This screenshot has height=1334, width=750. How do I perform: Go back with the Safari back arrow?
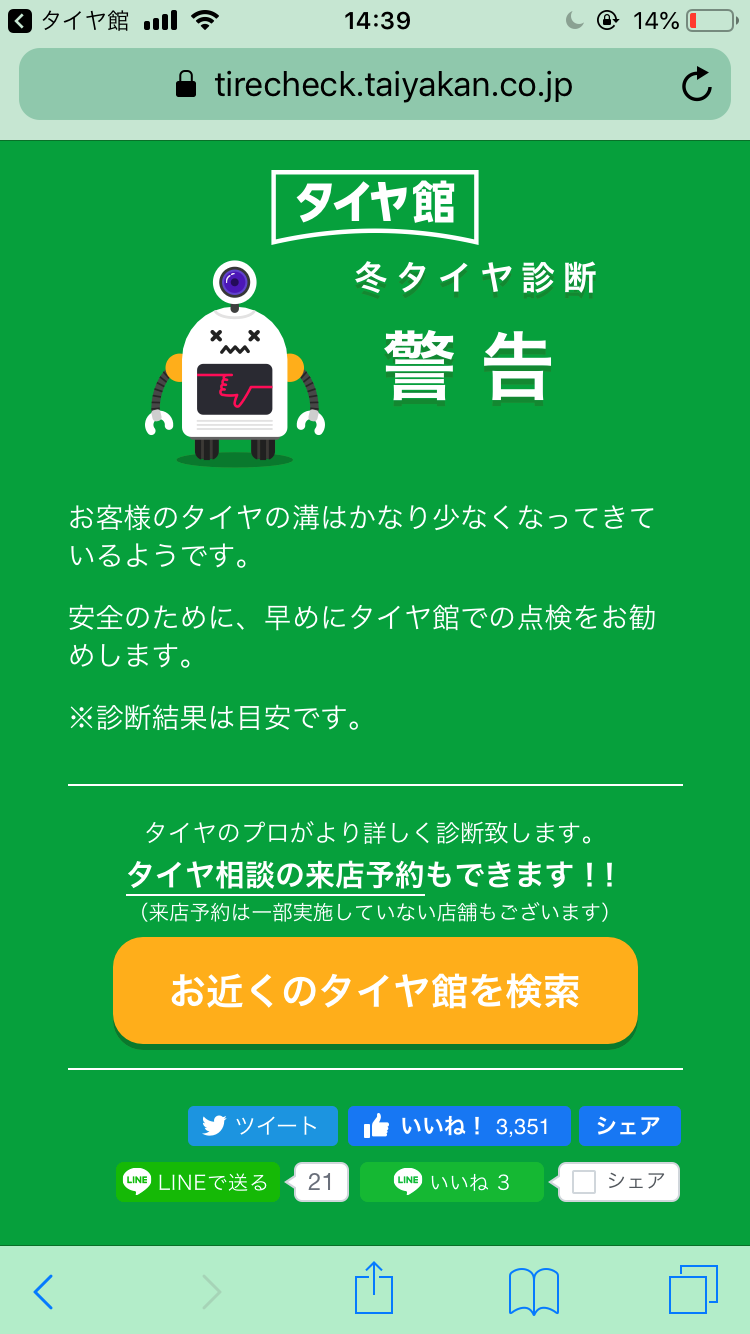[43, 1292]
